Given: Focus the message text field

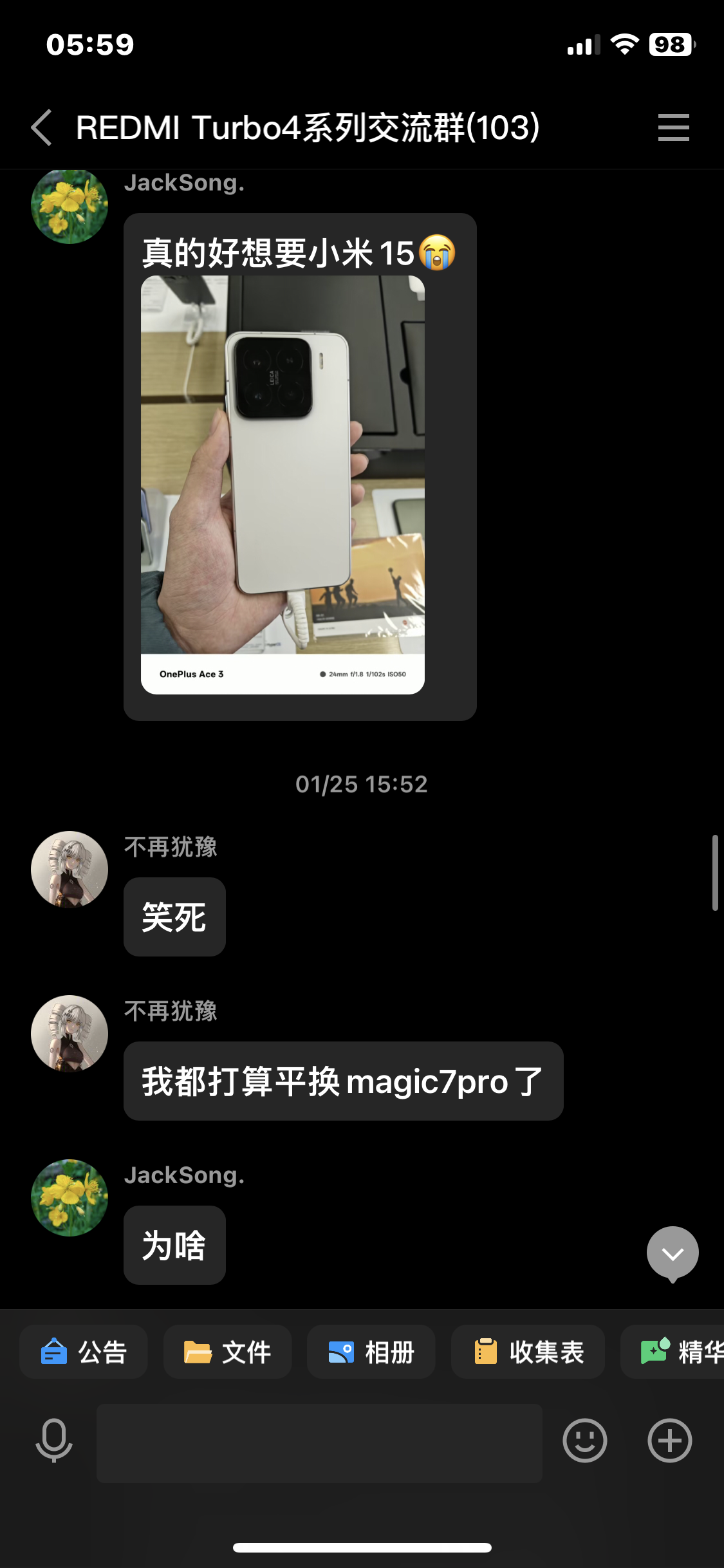Looking at the screenshot, I should tap(319, 1443).
